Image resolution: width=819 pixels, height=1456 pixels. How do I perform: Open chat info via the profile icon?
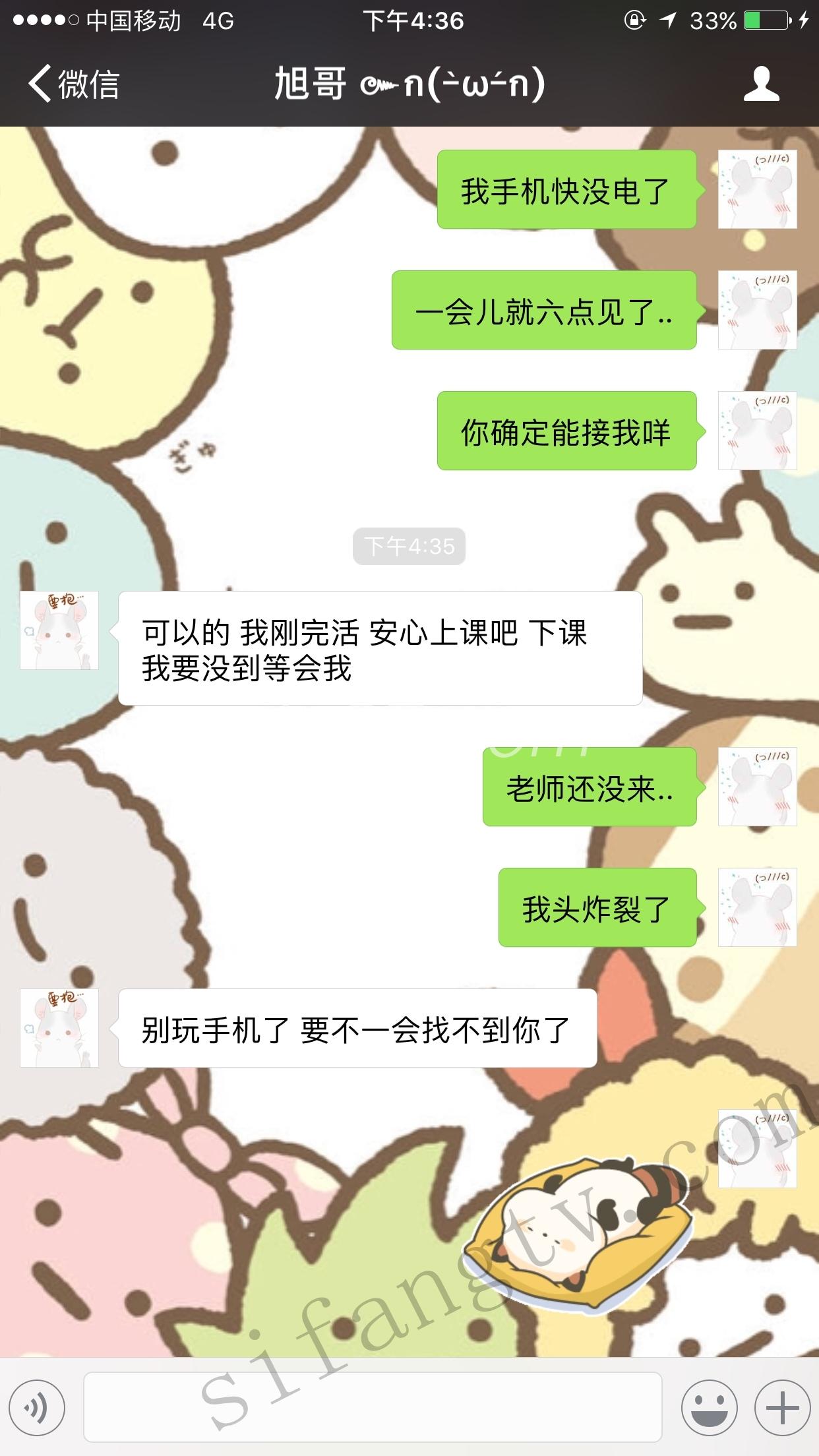click(761, 84)
